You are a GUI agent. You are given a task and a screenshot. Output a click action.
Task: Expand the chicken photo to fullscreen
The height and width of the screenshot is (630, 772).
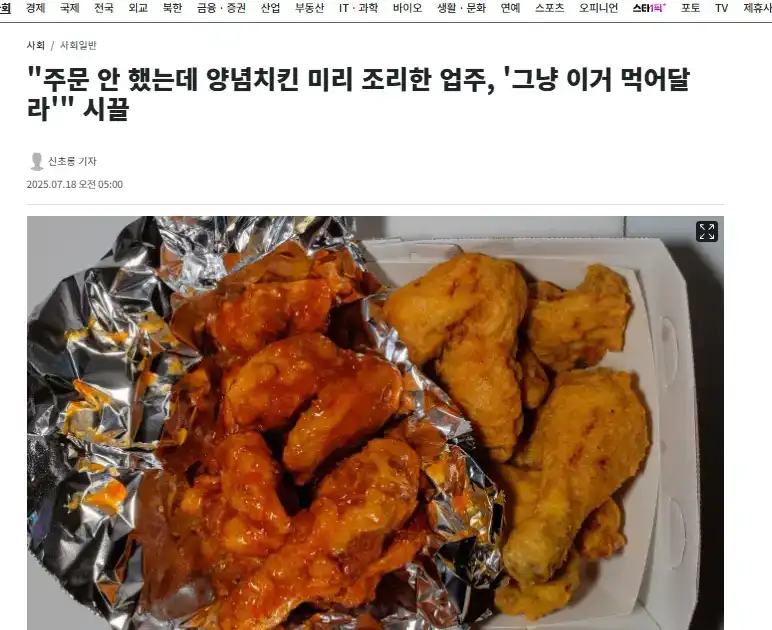pos(707,232)
